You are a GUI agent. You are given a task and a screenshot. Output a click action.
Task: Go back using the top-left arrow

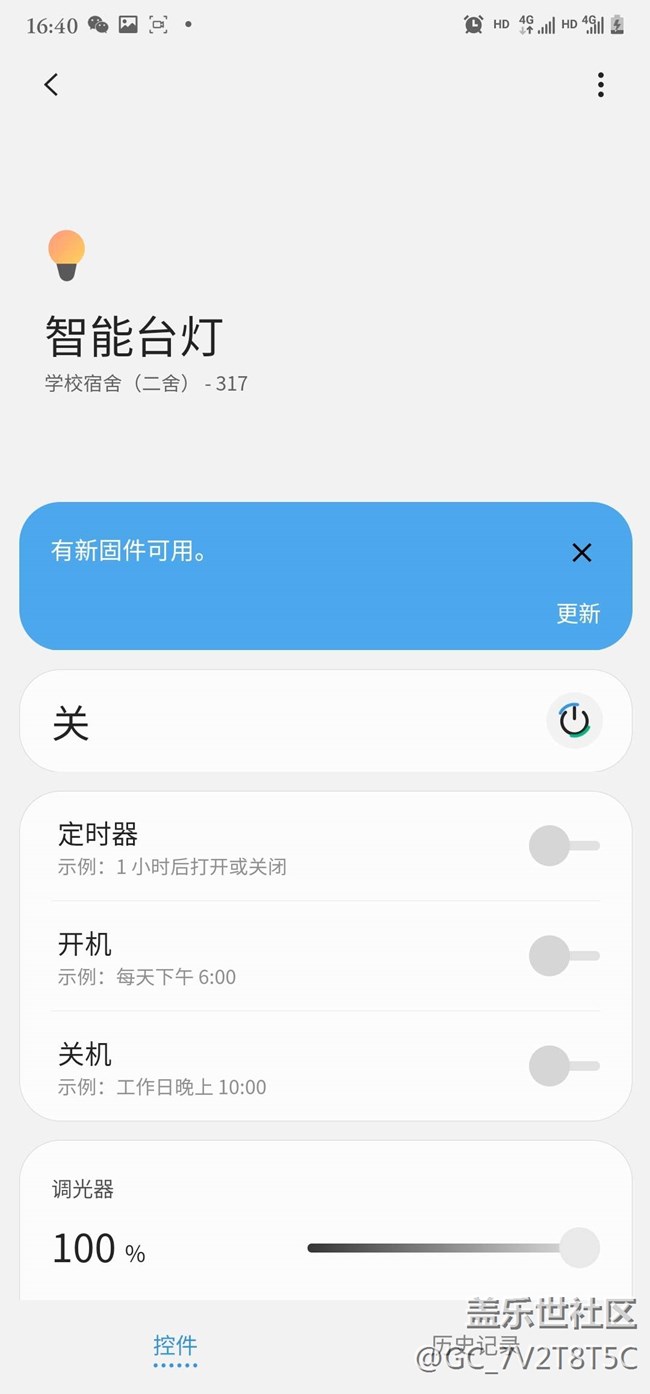(52, 85)
